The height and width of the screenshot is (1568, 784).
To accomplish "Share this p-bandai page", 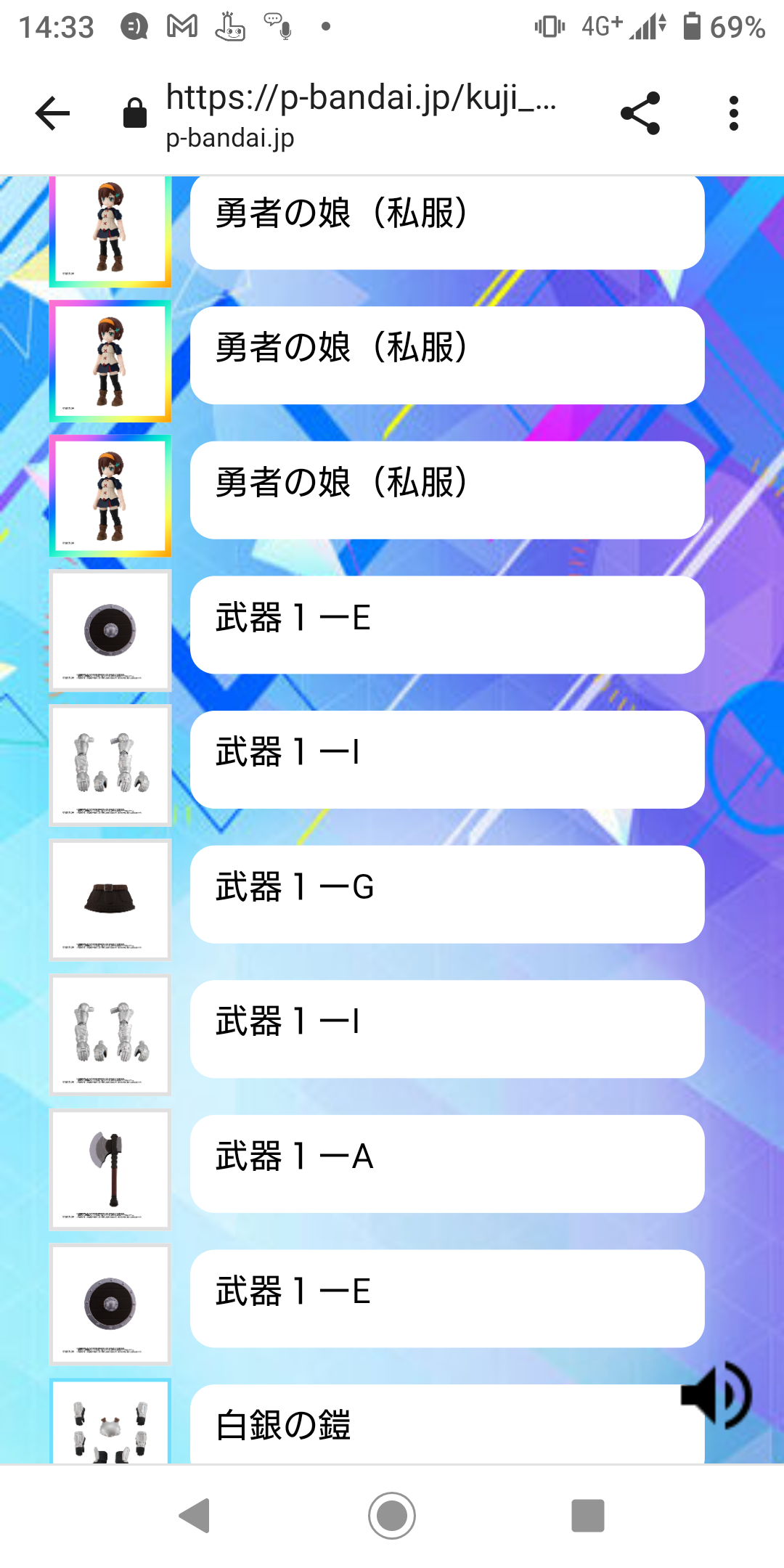I will [x=640, y=113].
